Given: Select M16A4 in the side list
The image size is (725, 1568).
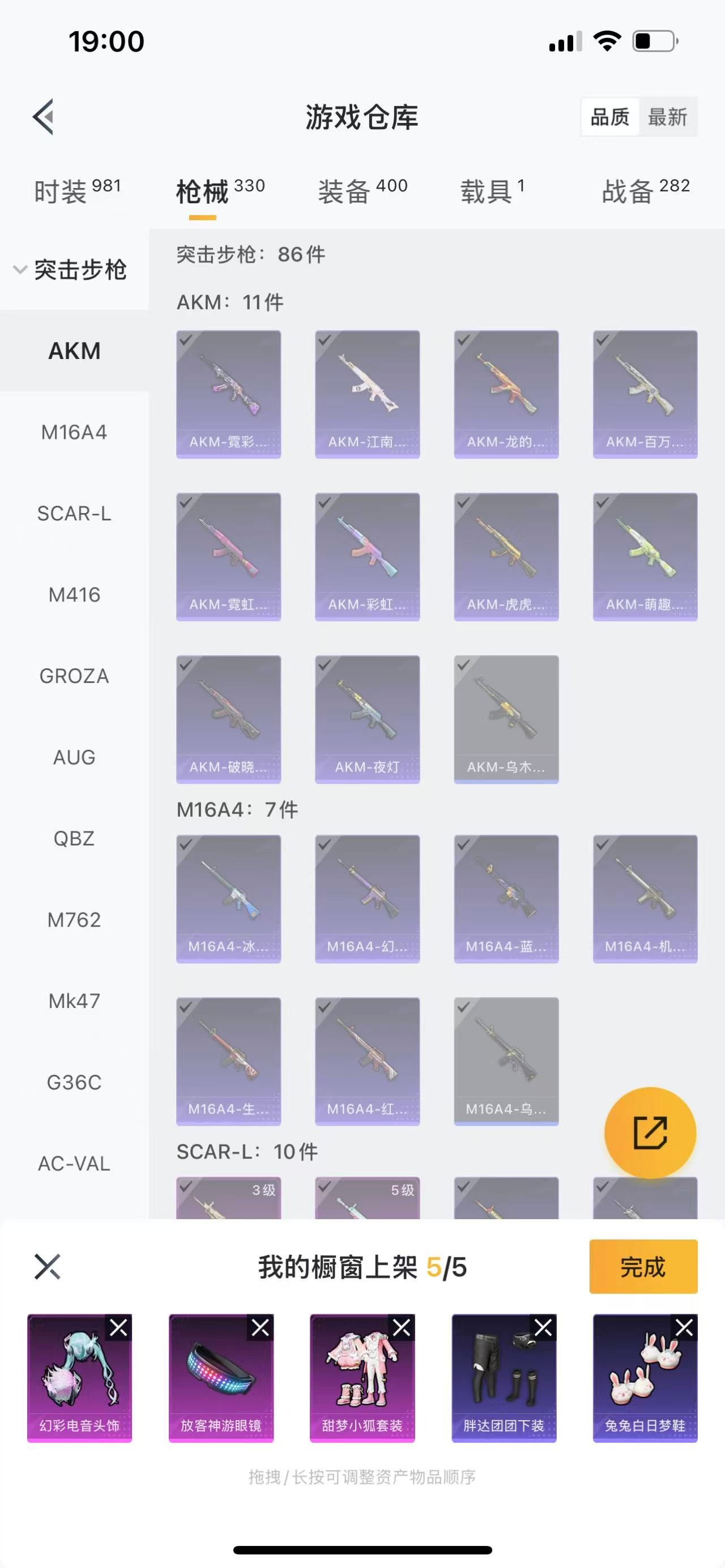Looking at the screenshot, I should (74, 432).
